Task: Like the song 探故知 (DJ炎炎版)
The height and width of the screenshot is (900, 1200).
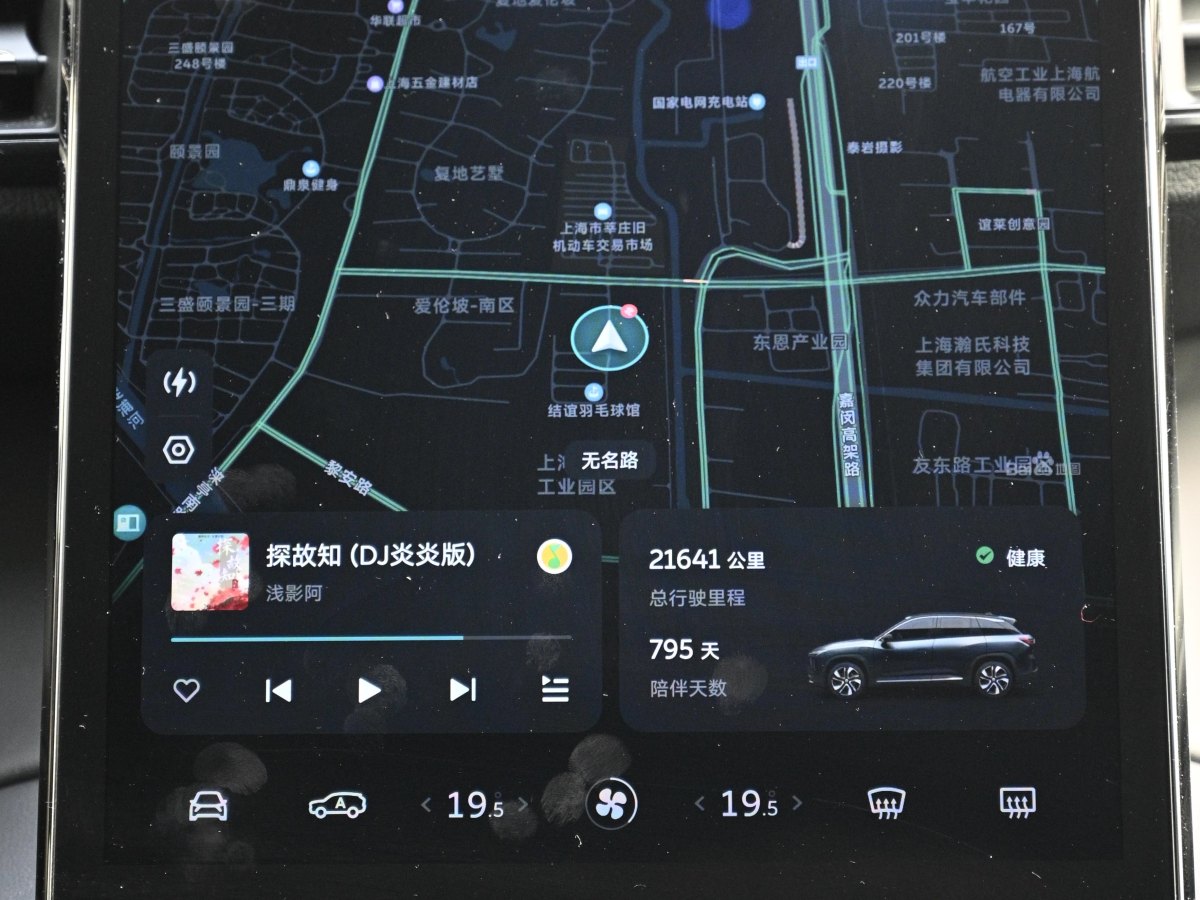Action: click(x=186, y=690)
